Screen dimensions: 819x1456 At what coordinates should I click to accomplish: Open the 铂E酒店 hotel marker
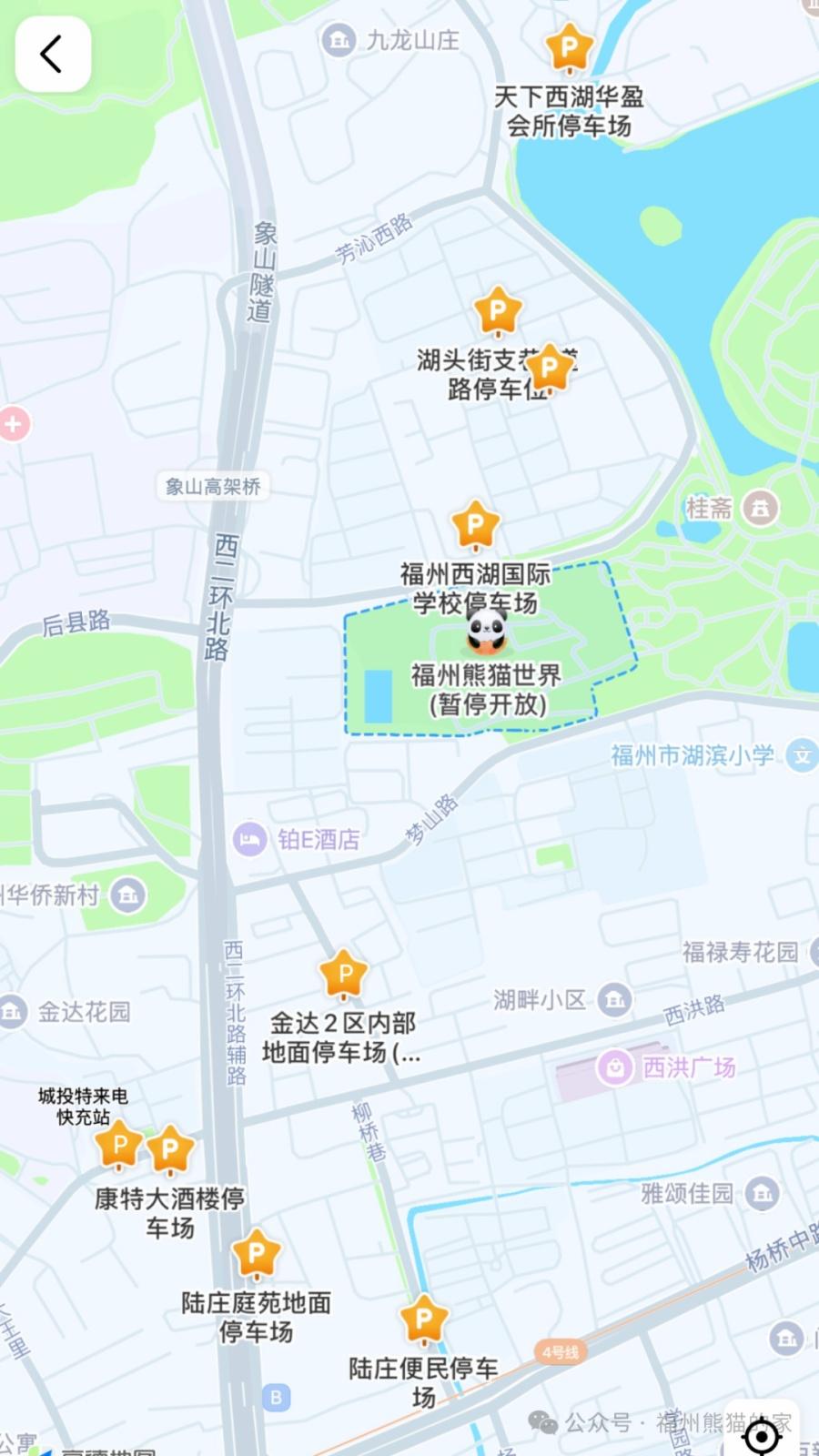point(249,839)
